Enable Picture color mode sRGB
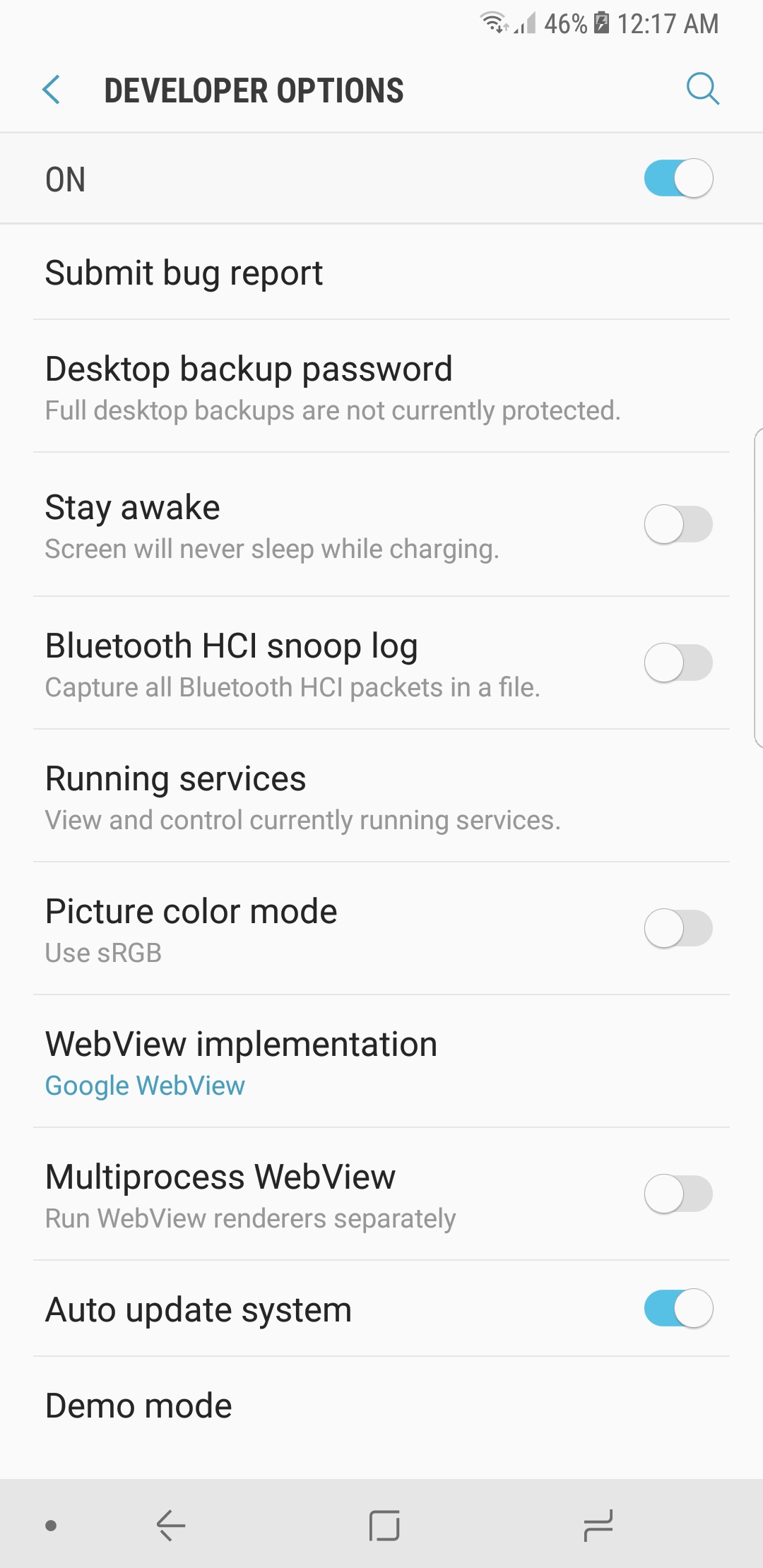 [678, 928]
